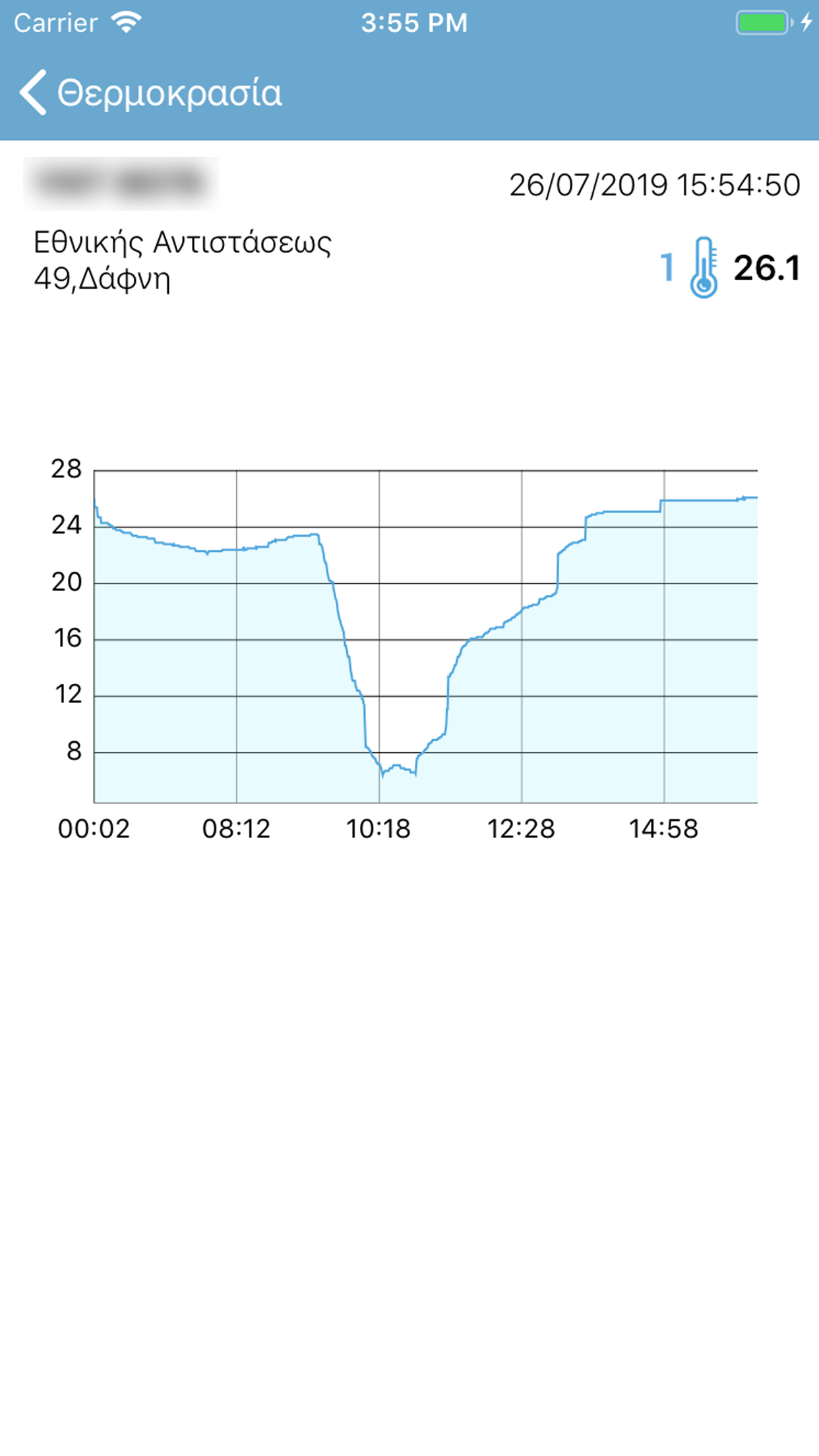Image resolution: width=819 pixels, height=1456 pixels.
Task: Tap the battery indicator icon
Action: [762, 22]
